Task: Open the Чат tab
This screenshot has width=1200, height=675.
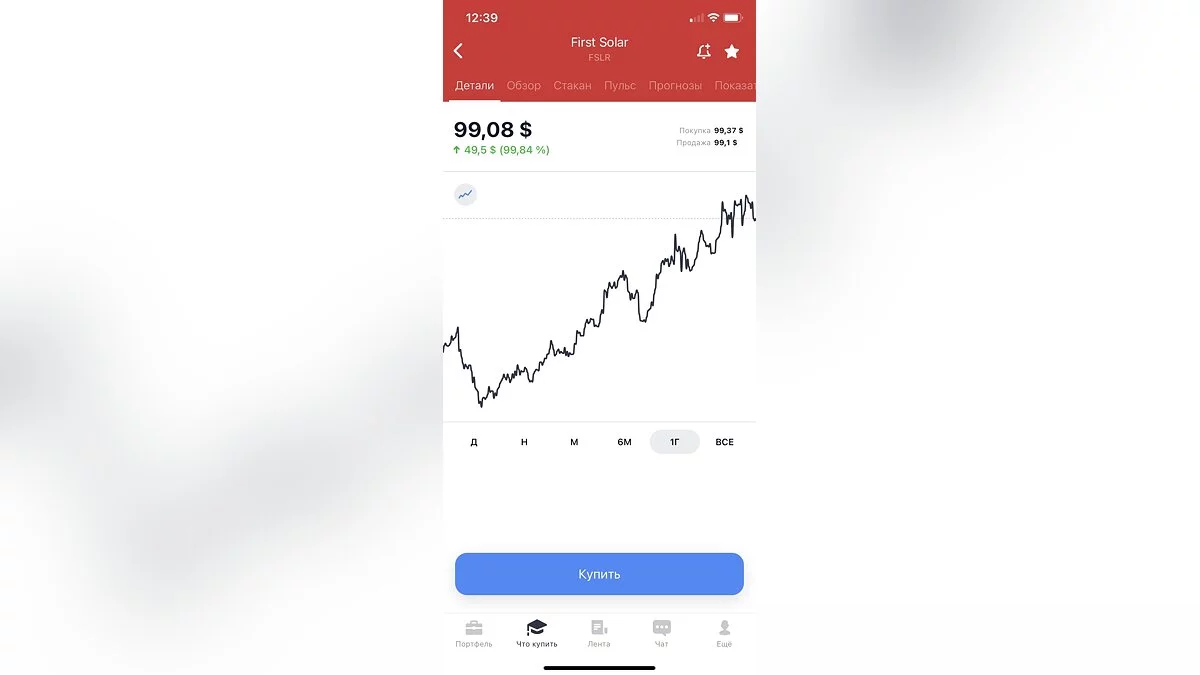Action: [661, 633]
